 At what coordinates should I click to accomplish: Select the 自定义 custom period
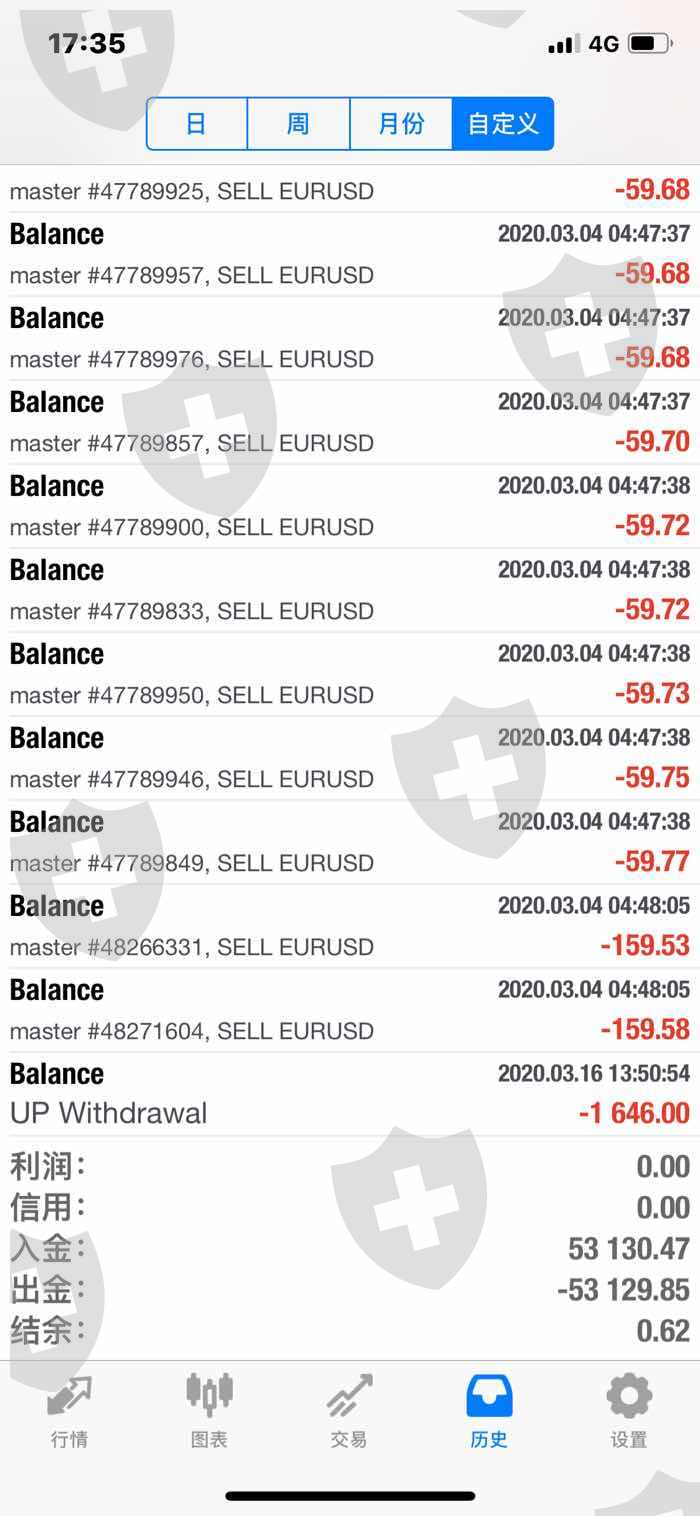503,124
